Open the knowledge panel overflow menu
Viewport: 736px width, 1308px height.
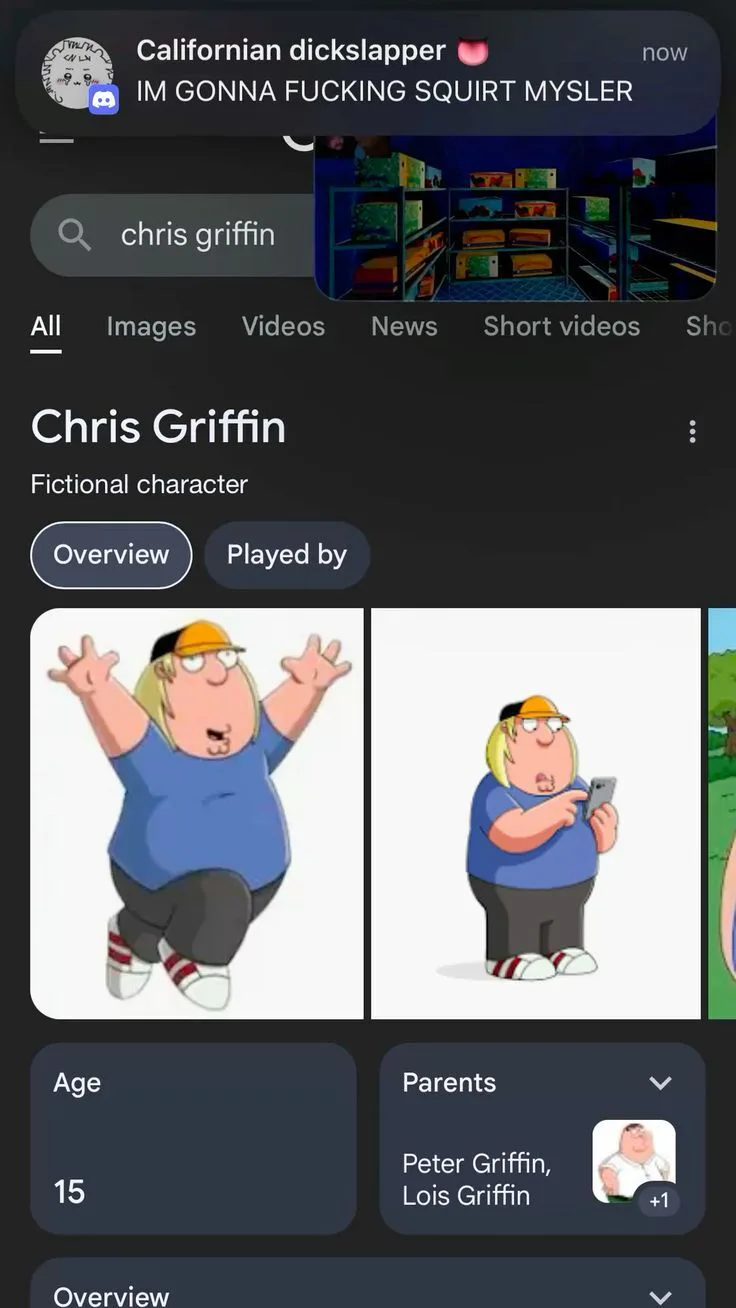point(692,432)
